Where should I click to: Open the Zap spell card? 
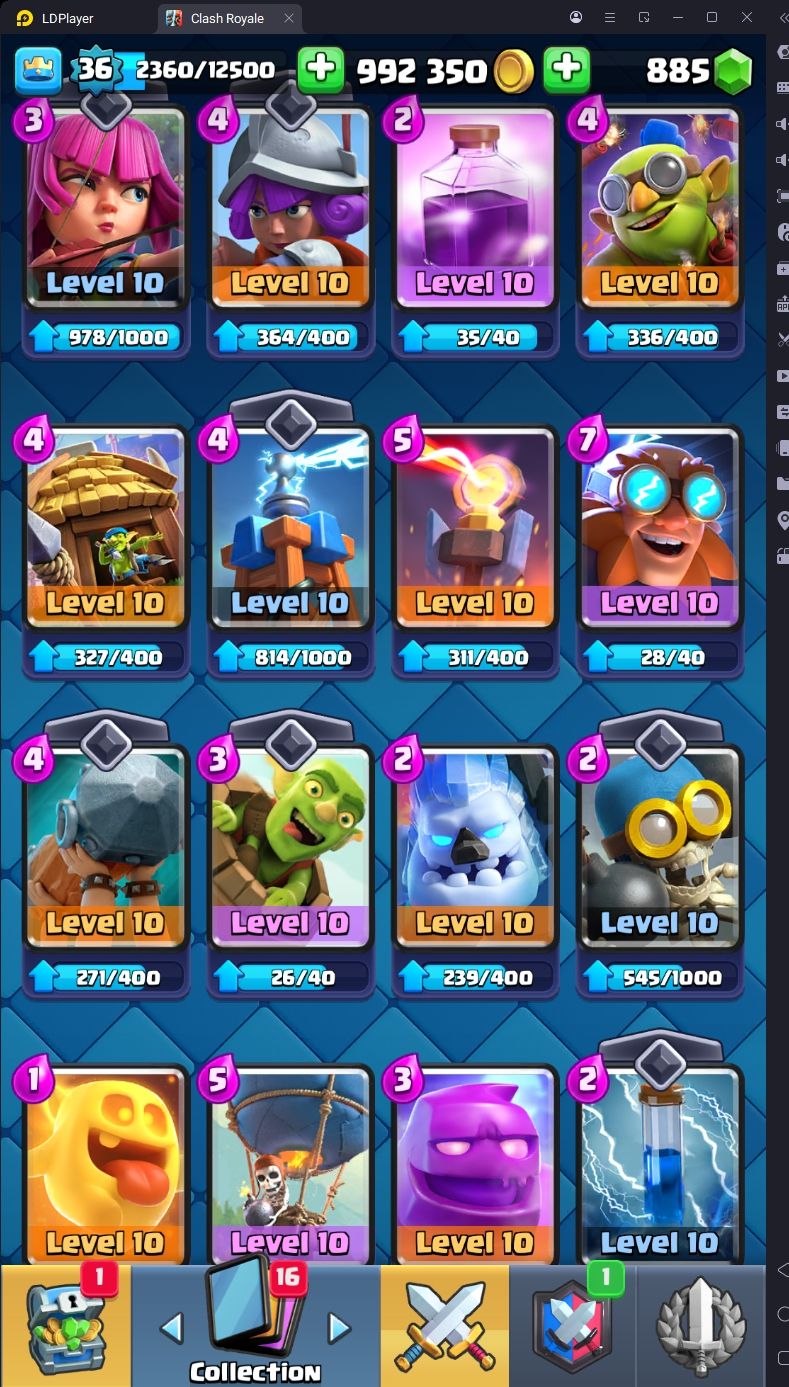[660, 1165]
